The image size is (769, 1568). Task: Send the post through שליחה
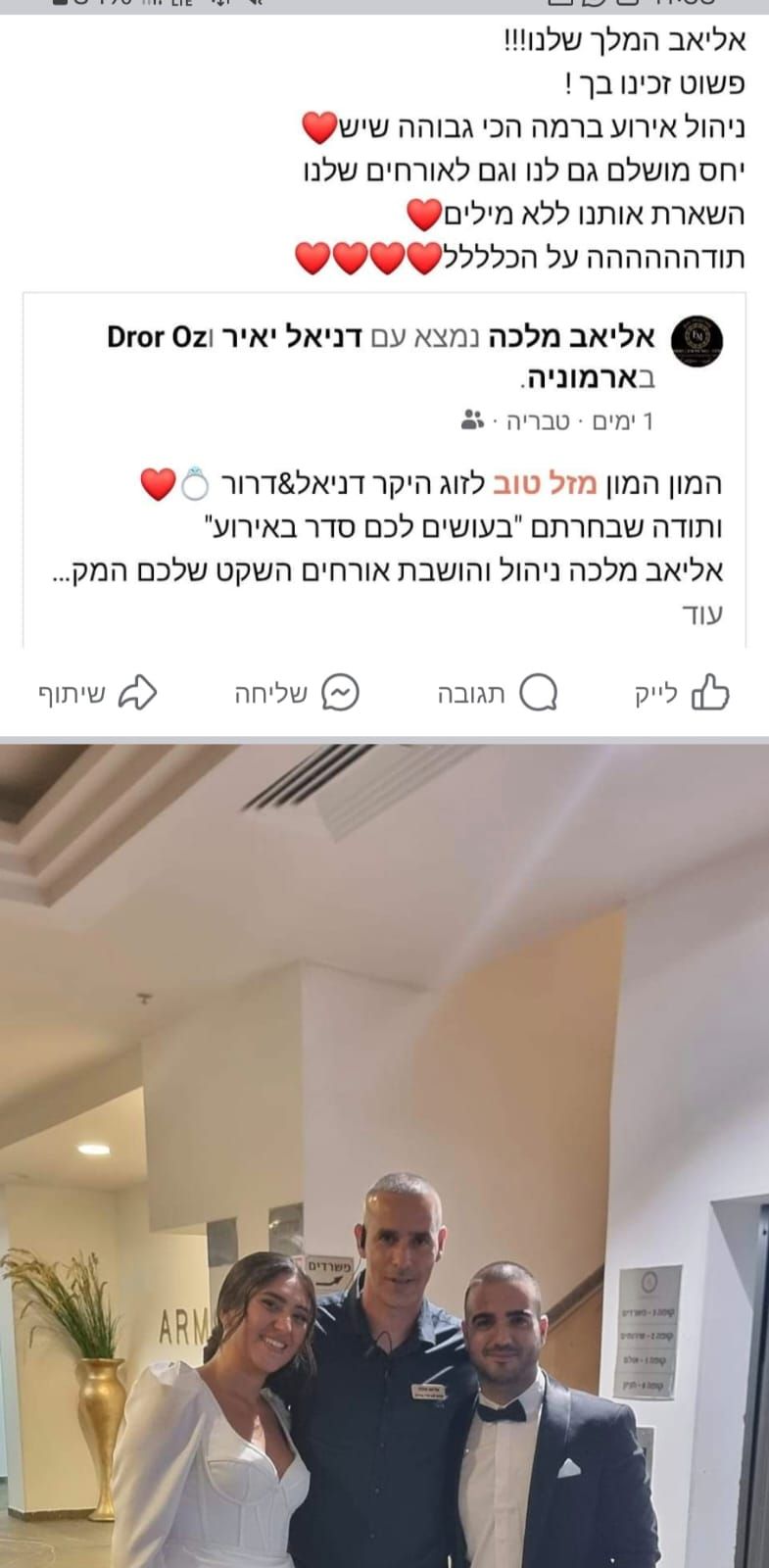(x=297, y=694)
